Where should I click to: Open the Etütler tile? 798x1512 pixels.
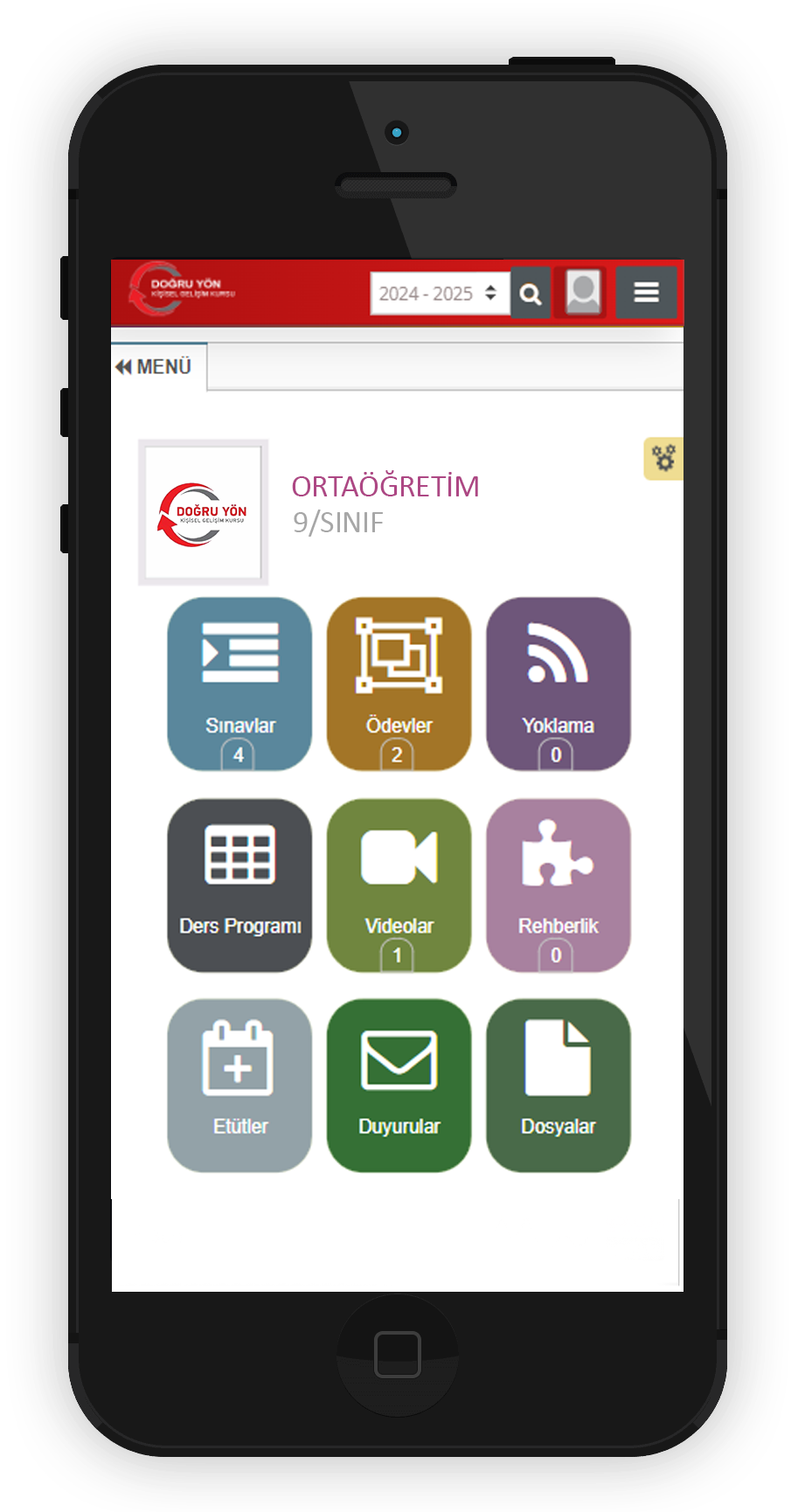click(x=239, y=1085)
